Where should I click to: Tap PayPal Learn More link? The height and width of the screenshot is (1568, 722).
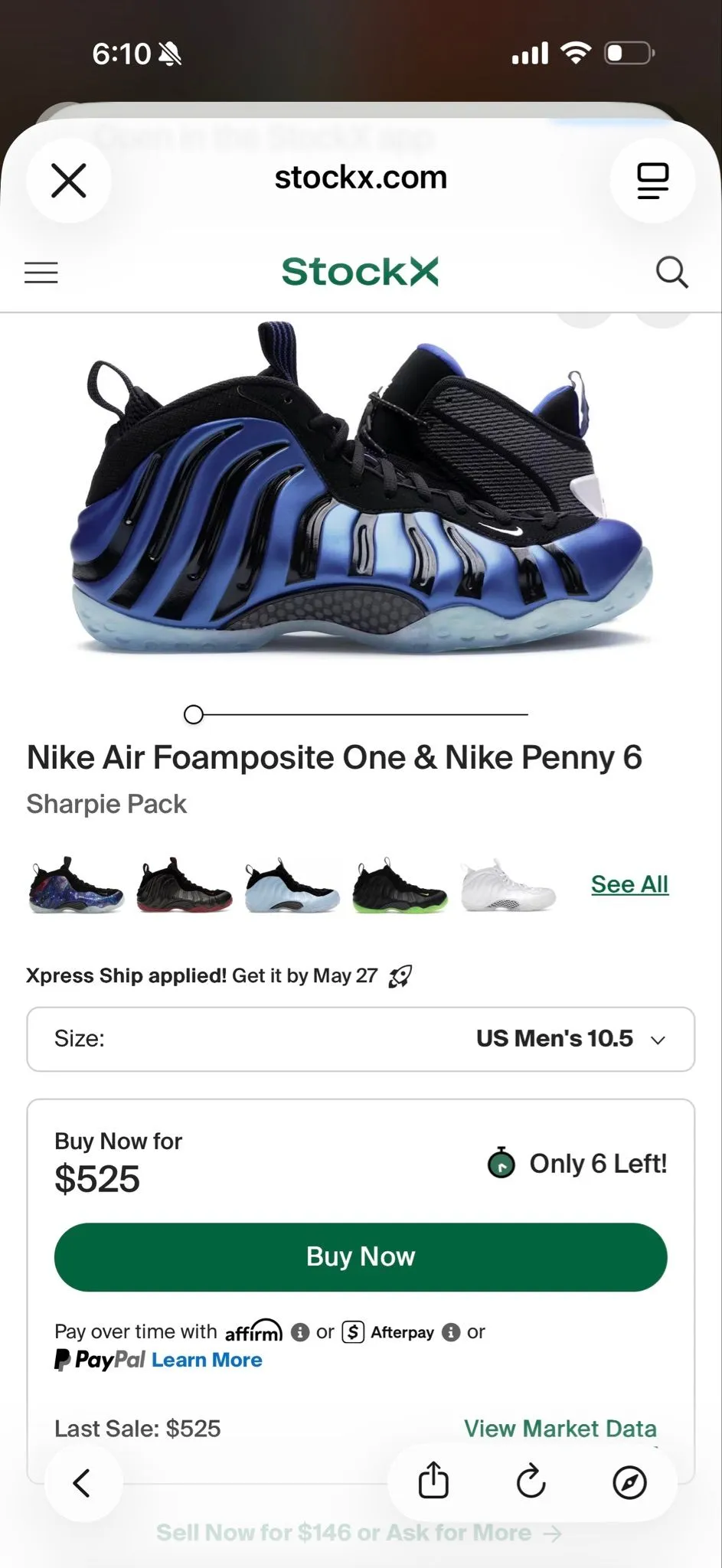click(207, 1360)
